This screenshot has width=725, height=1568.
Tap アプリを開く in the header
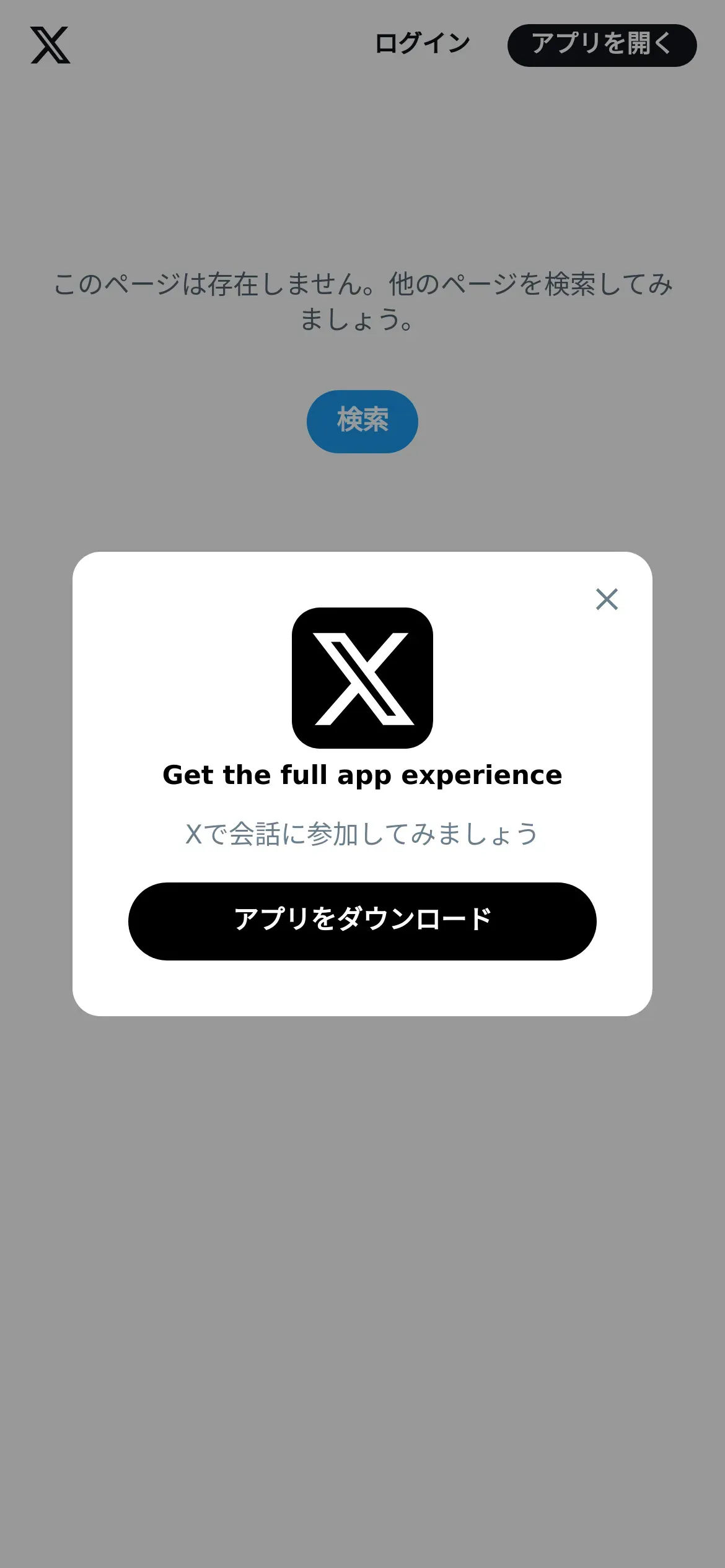click(x=602, y=45)
